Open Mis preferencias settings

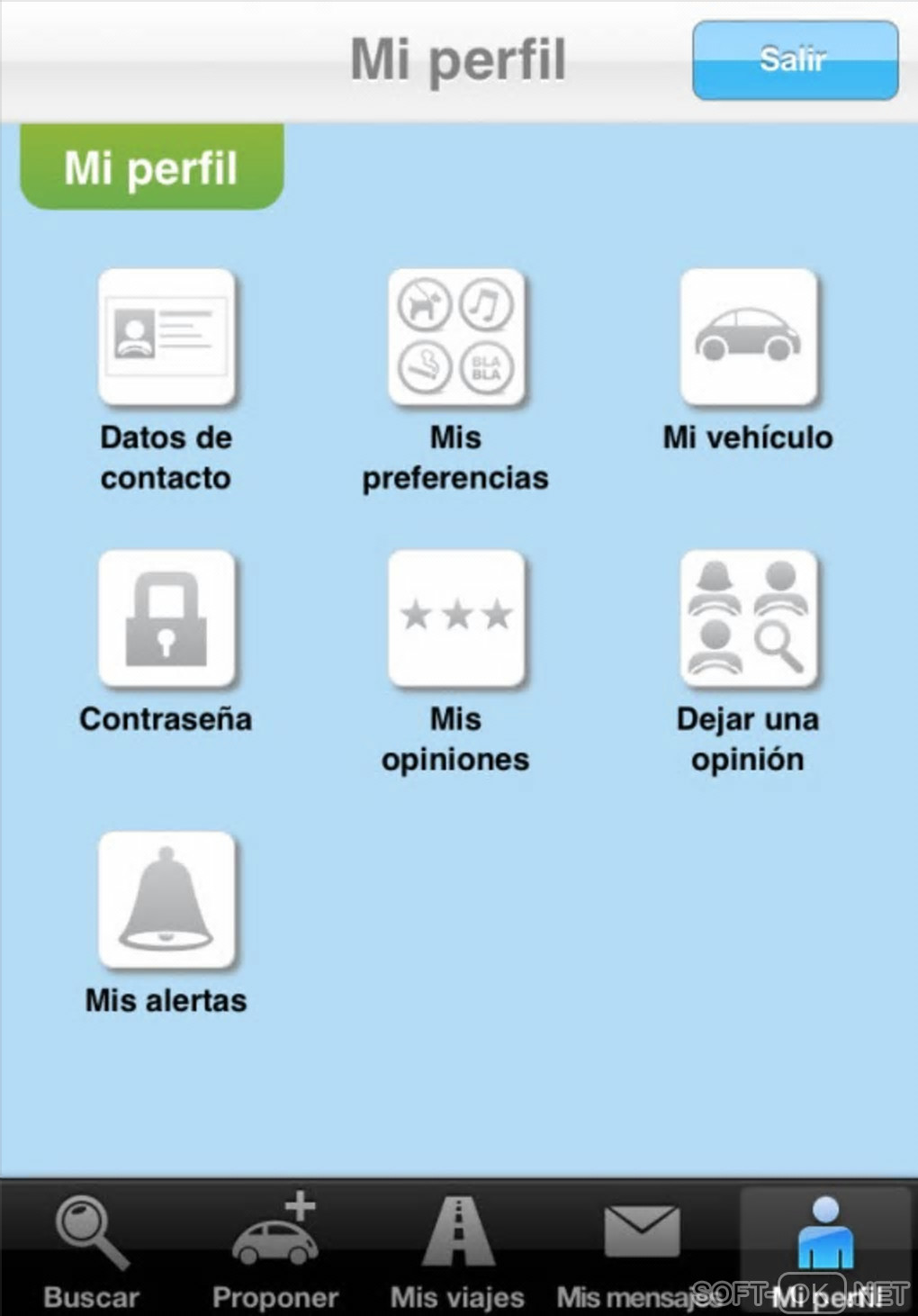tap(456, 337)
